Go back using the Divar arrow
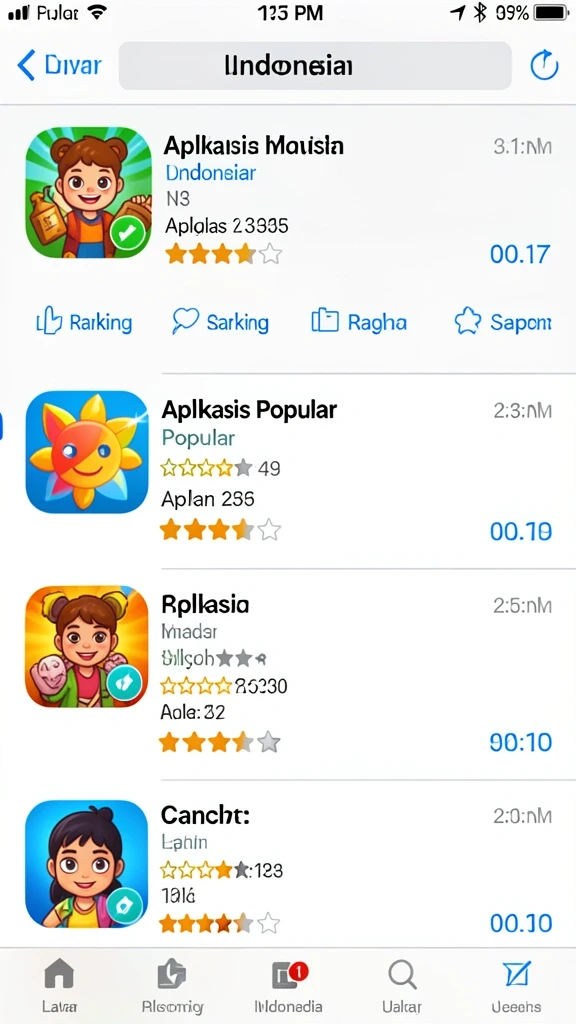 point(59,66)
